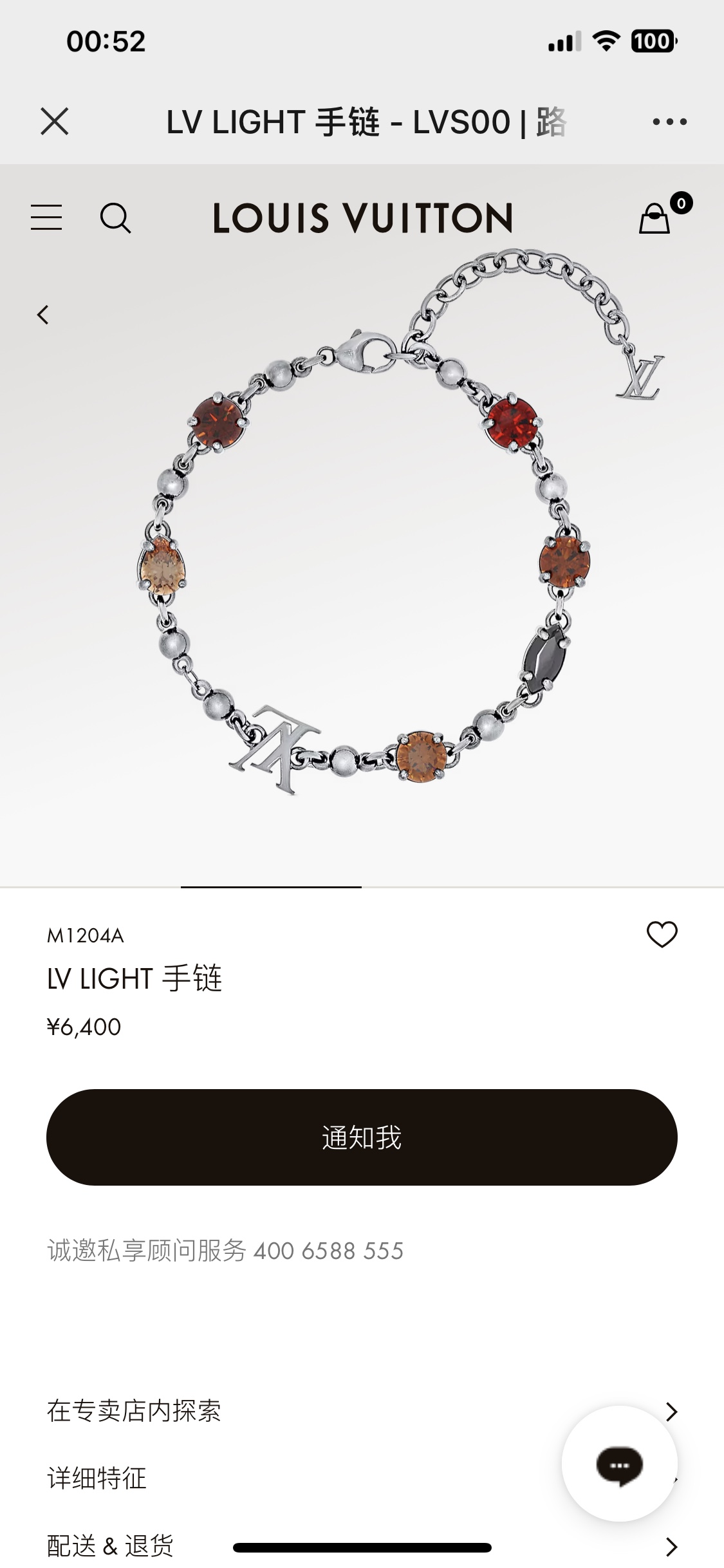The image size is (724, 1568).
Task: Open the live chat bubble
Action: [x=620, y=1464]
